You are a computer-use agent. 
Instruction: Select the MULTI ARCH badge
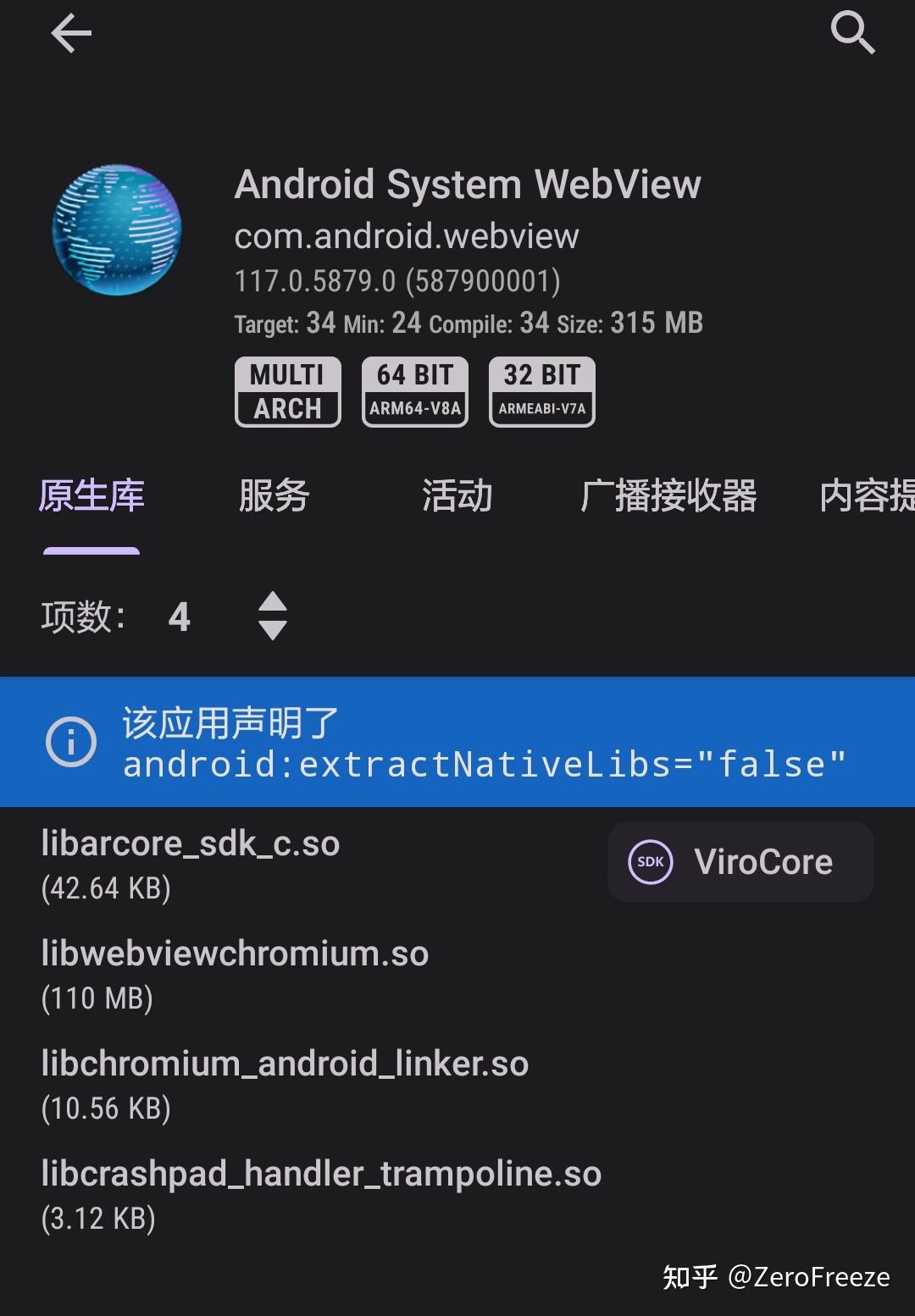point(287,391)
